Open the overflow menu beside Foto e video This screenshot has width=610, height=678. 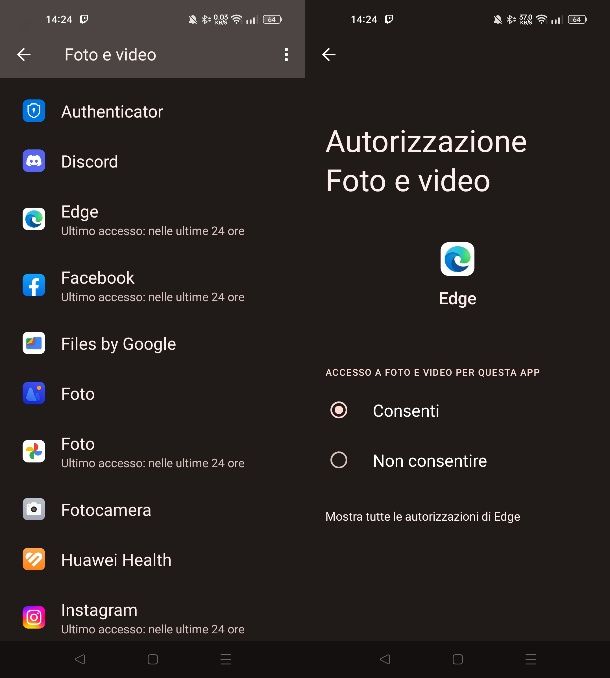coord(287,55)
